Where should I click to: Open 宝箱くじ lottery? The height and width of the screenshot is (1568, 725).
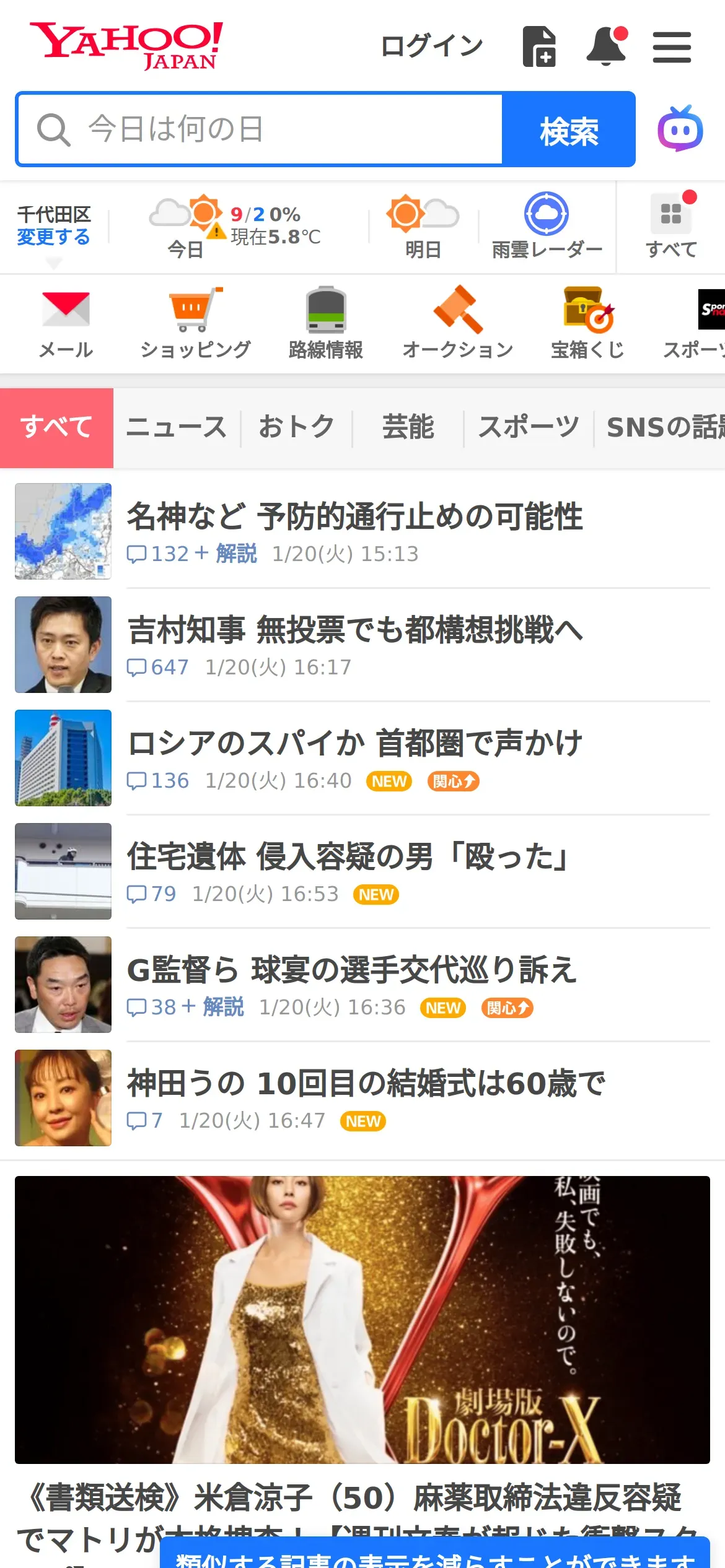tap(587, 323)
